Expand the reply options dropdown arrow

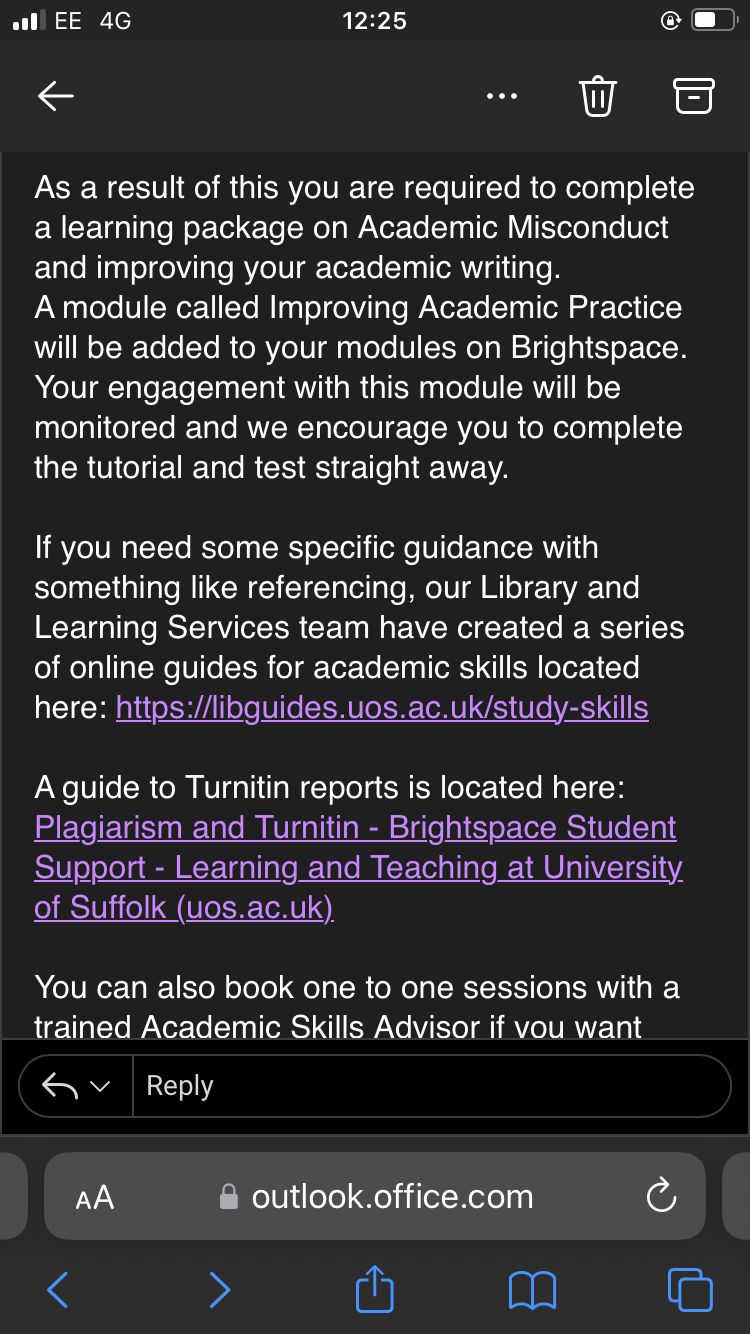point(100,1087)
